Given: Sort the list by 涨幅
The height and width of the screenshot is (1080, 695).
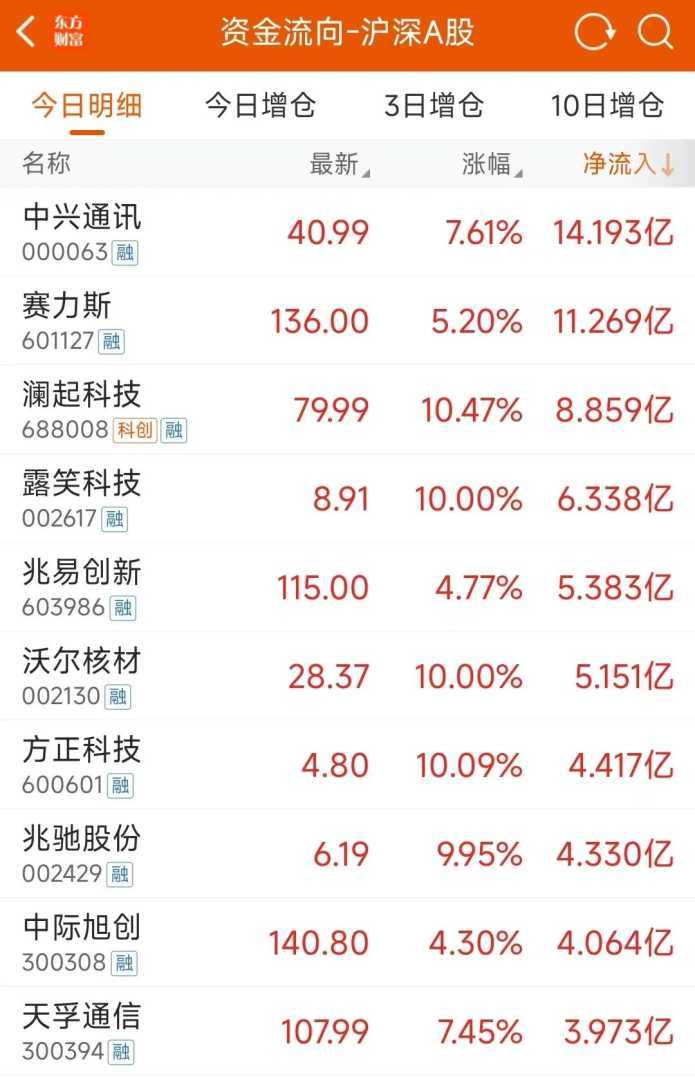Looking at the screenshot, I should tap(491, 165).
